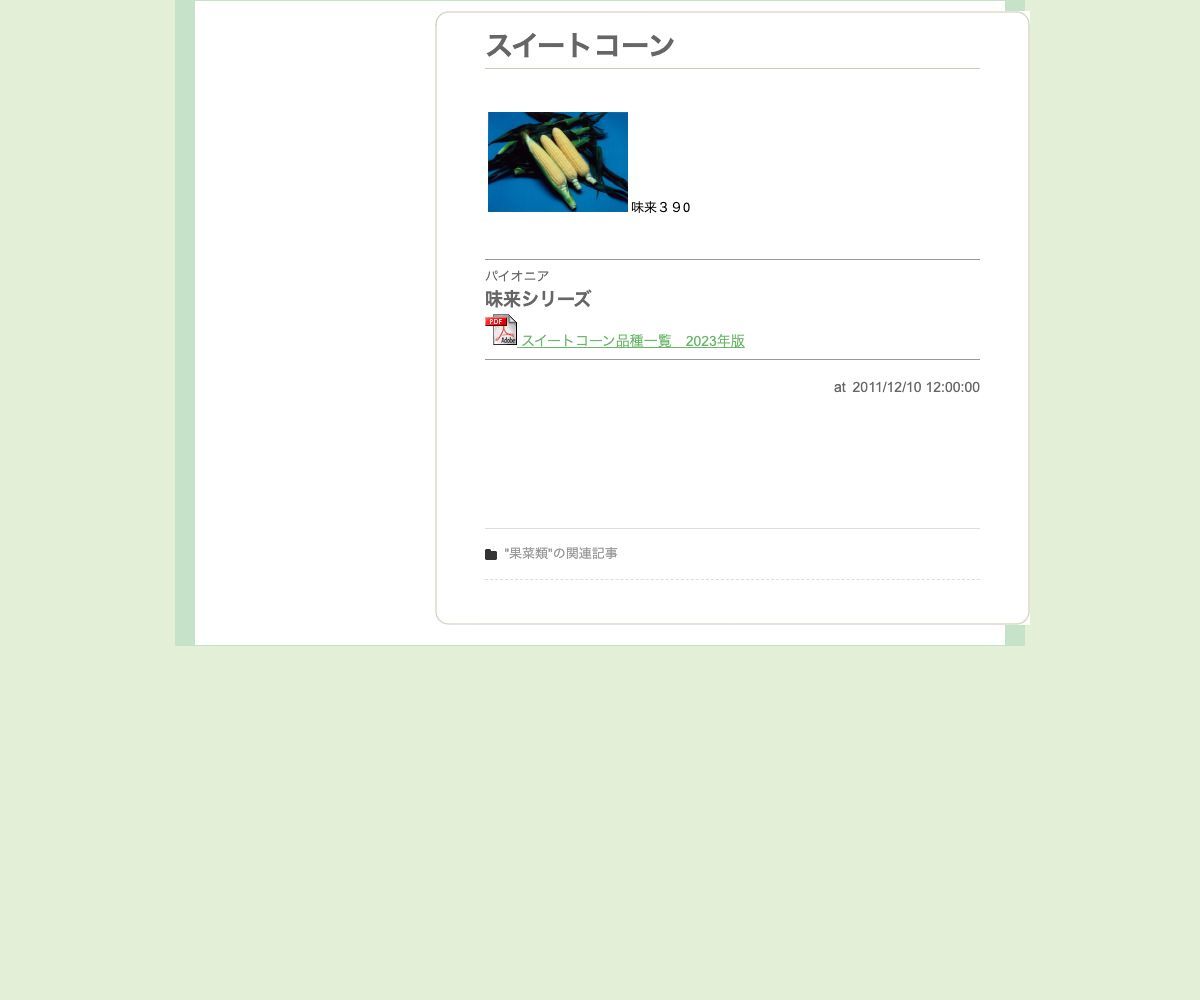Open the 味来390 corn photo

pos(558,162)
